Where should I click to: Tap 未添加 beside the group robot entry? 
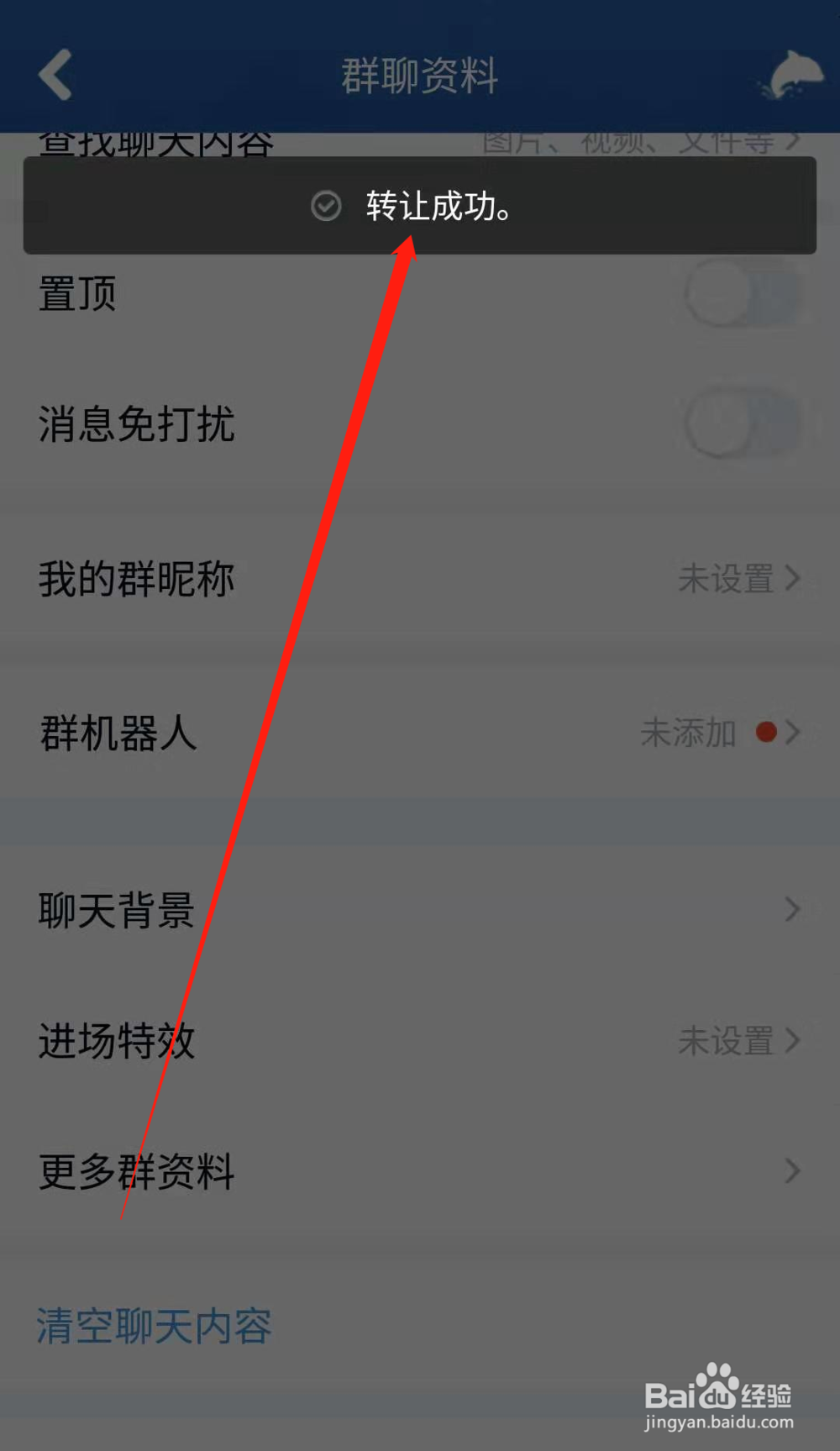pyautogui.click(x=689, y=733)
